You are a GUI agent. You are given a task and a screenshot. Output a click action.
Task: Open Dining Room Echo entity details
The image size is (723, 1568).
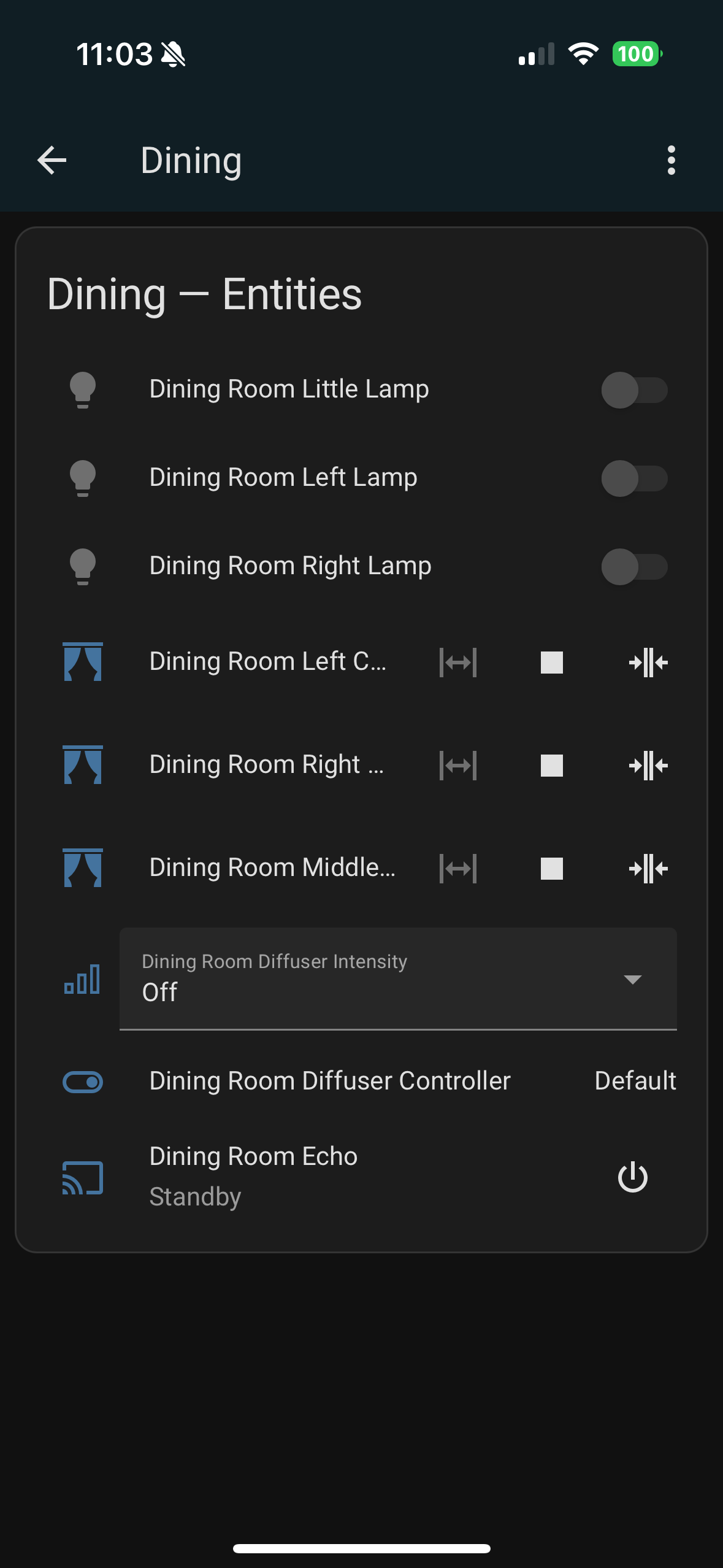pyautogui.click(x=253, y=1156)
